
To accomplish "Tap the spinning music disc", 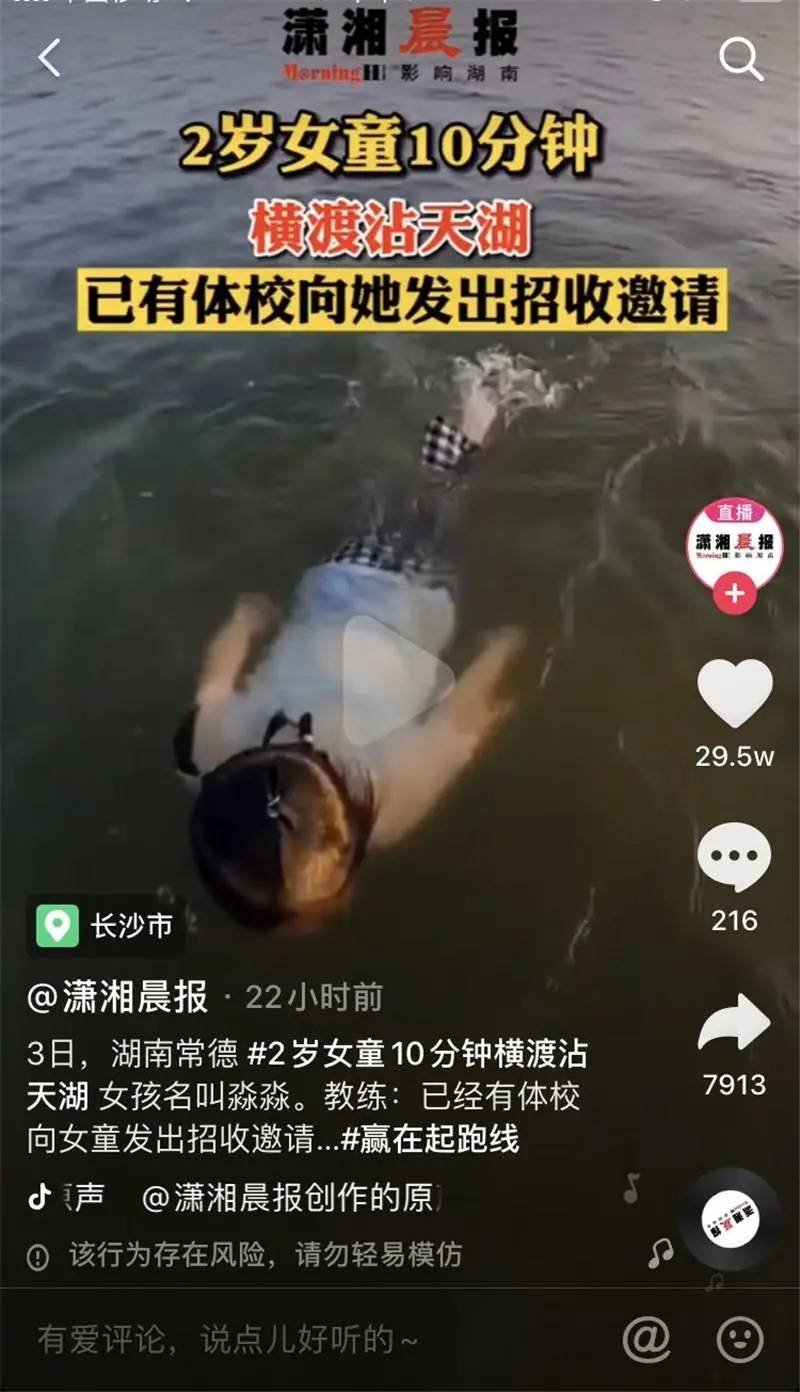I will pos(729,1218).
